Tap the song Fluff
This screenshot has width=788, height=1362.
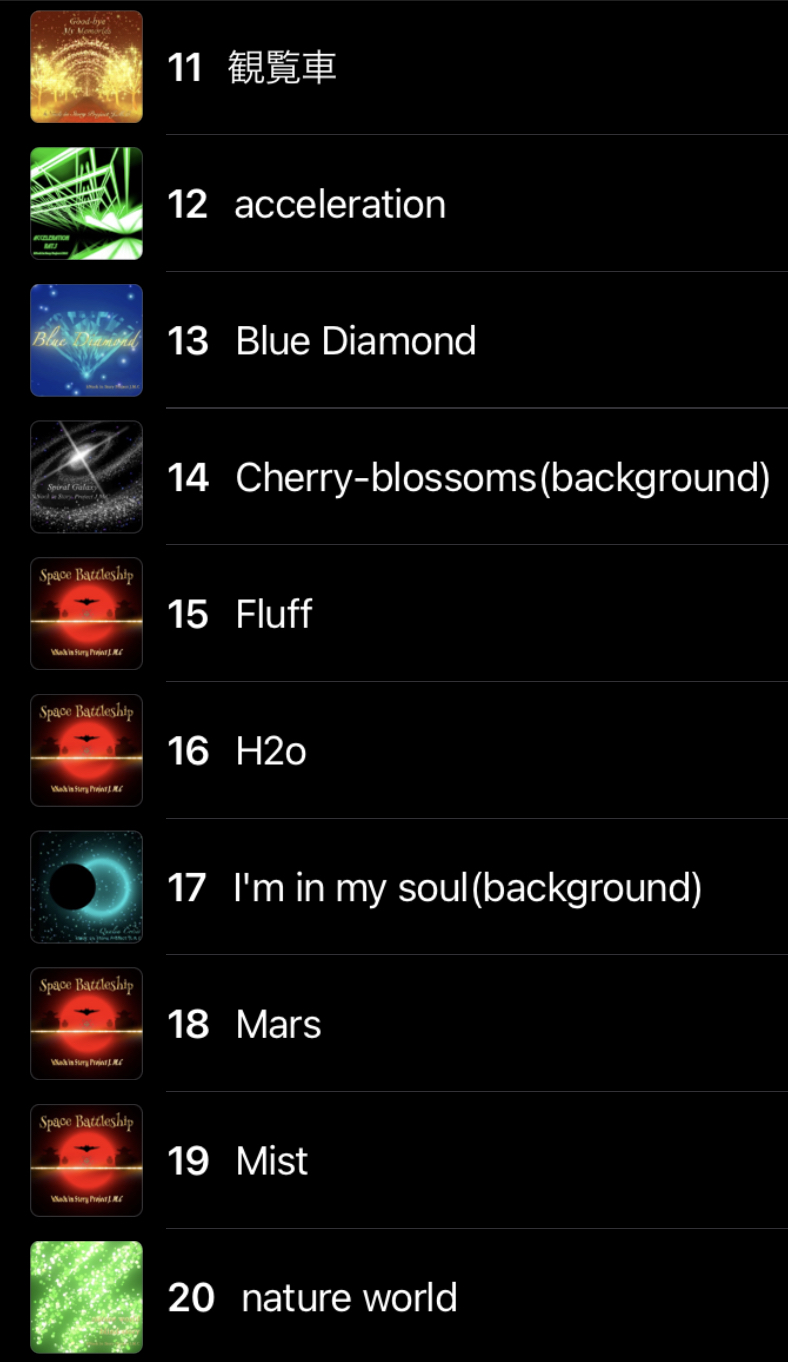click(x=394, y=613)
